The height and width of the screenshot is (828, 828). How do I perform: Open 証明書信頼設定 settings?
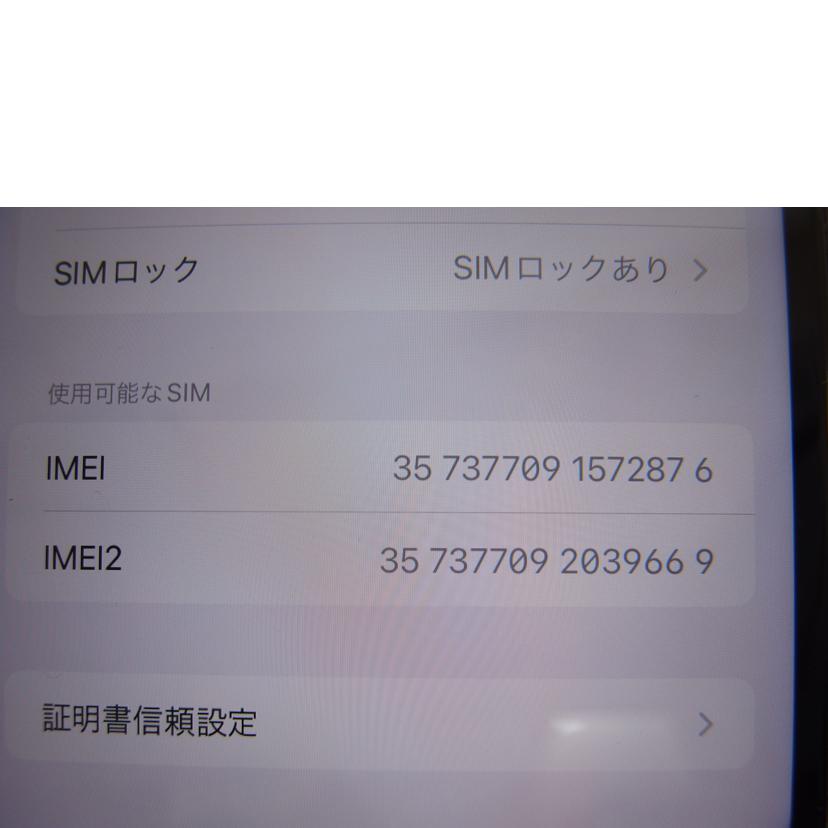(x=380, y=722)
